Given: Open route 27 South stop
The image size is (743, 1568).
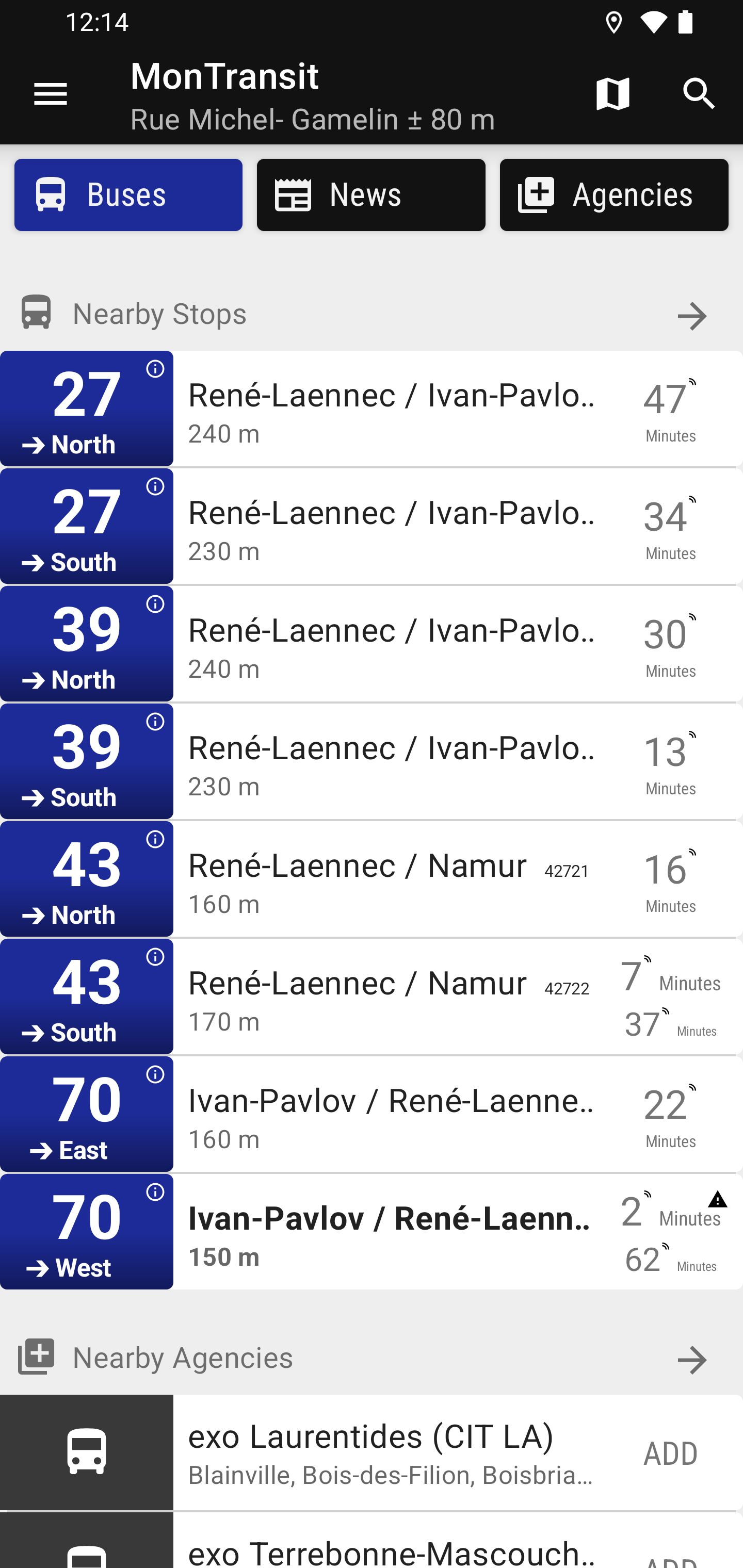Looking at the screenshot, I should pyautogui.click(x=372, y=526).
